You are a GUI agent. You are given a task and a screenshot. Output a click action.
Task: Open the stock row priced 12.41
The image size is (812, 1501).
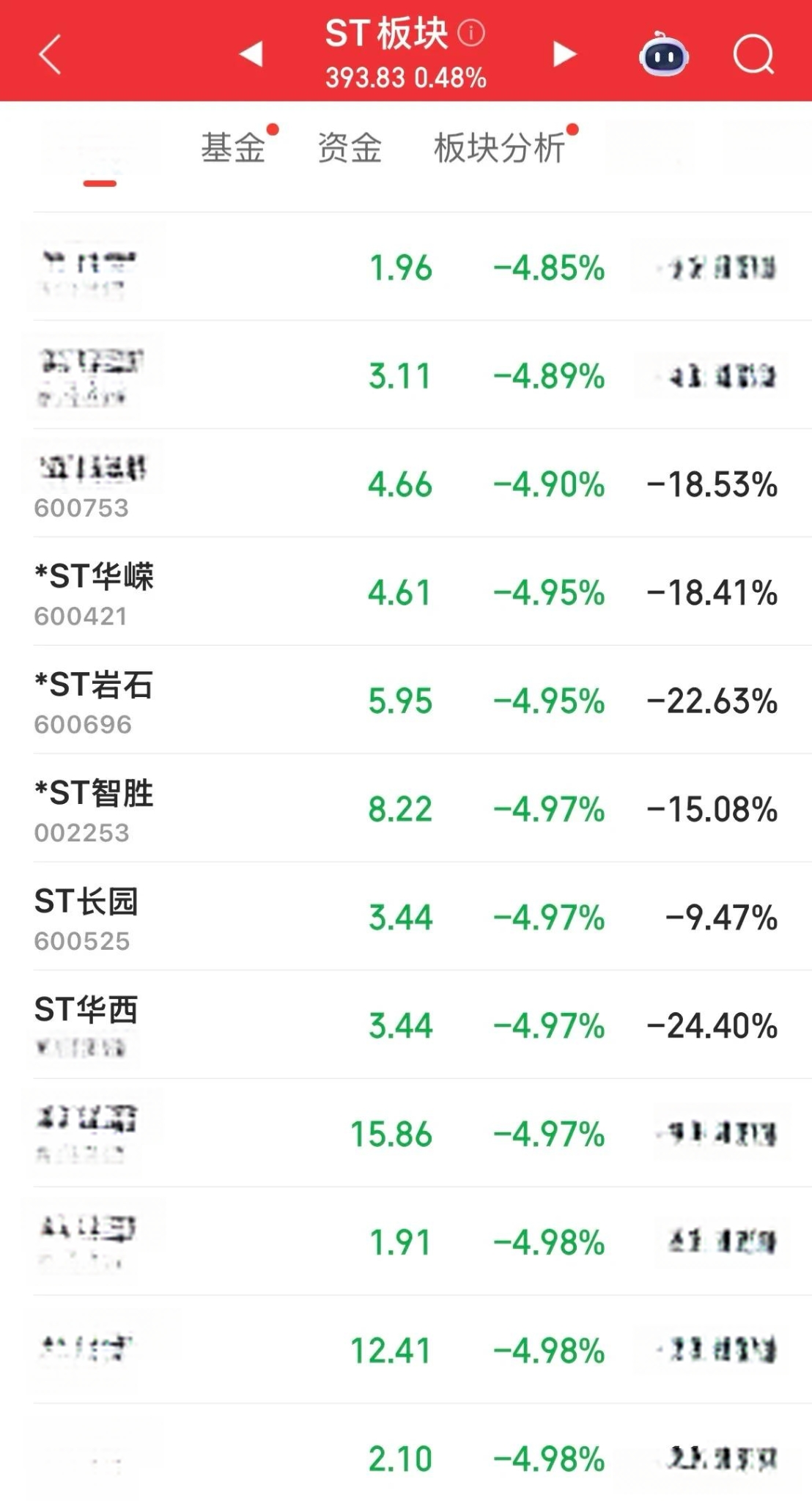[422, 1350]
